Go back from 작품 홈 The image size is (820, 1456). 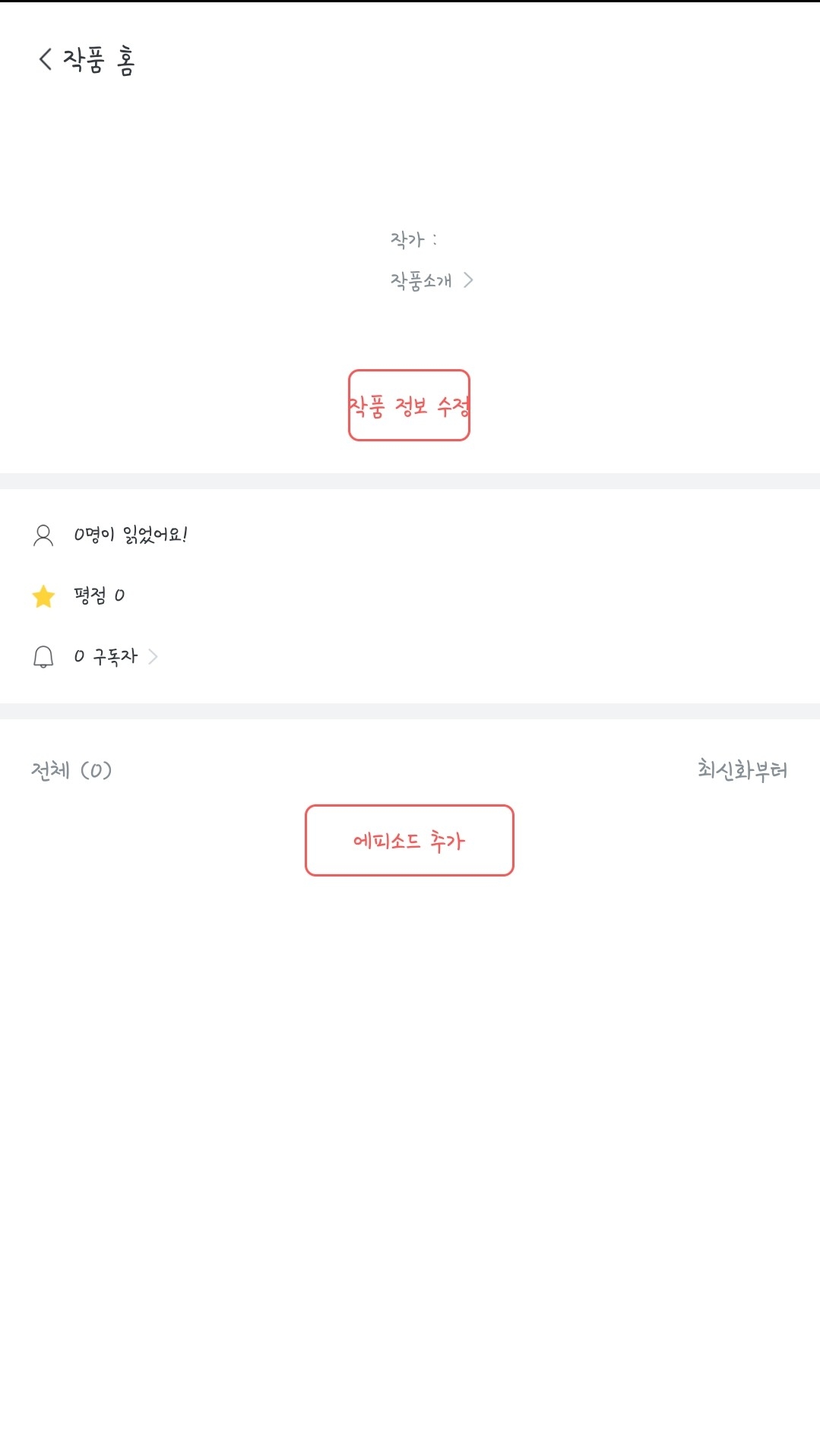point(46,59)
